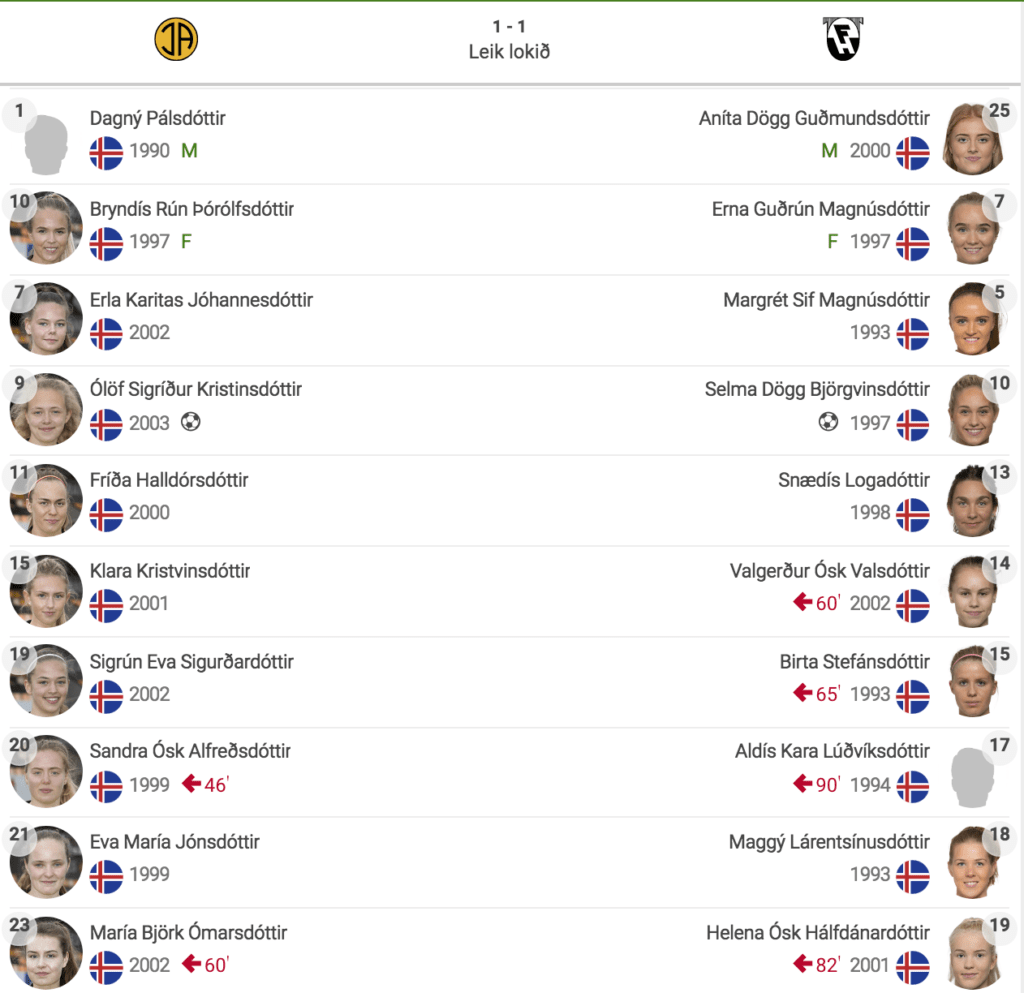Tap Erla Karitas Jóhannesdóttir's row

click(201, 300)
